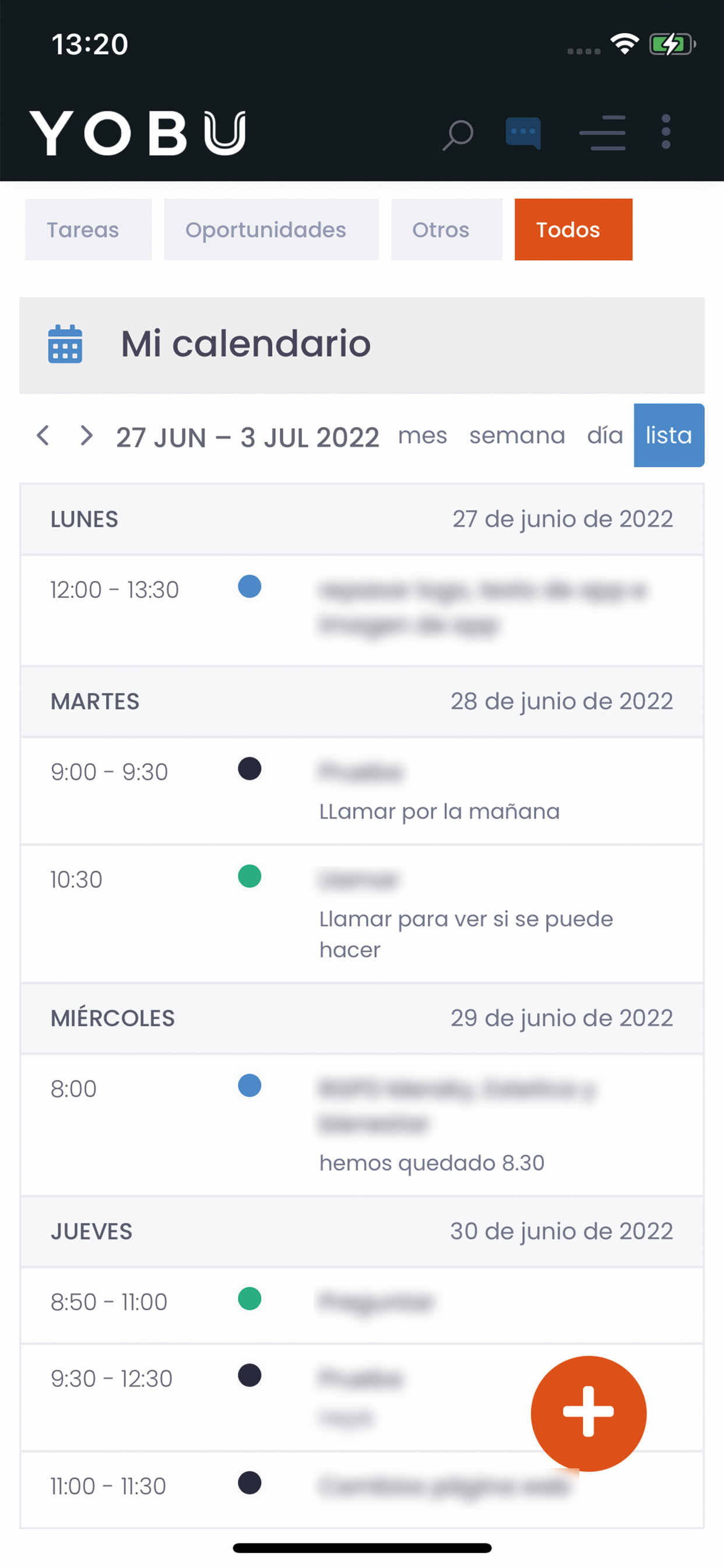Image resolution: width=724 pixels, height=1568 pixels.
Task: Add a new event with plus button
Action: [x=588, y=1413]
